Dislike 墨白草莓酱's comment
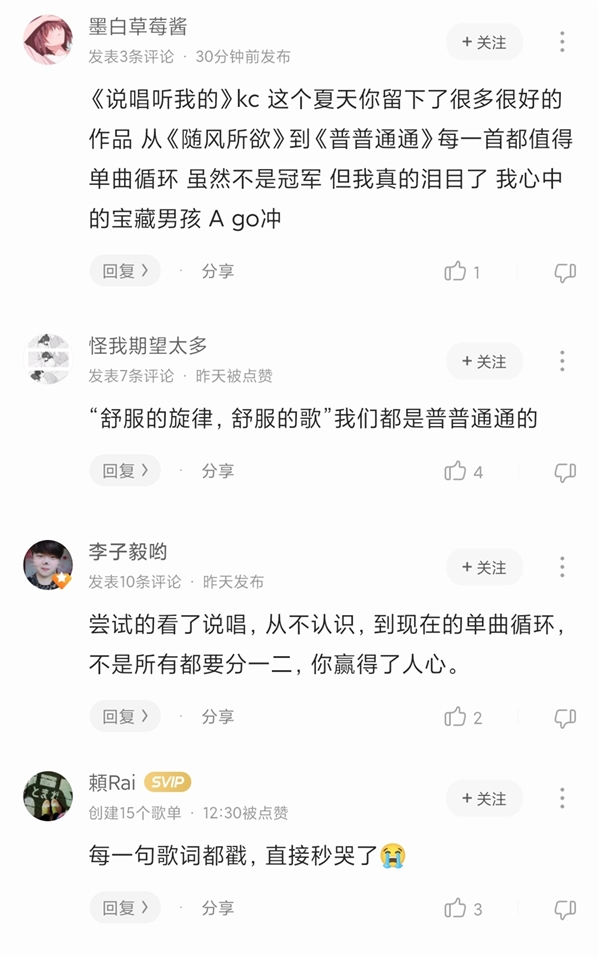The image size is (600, 959). point(565,271)
